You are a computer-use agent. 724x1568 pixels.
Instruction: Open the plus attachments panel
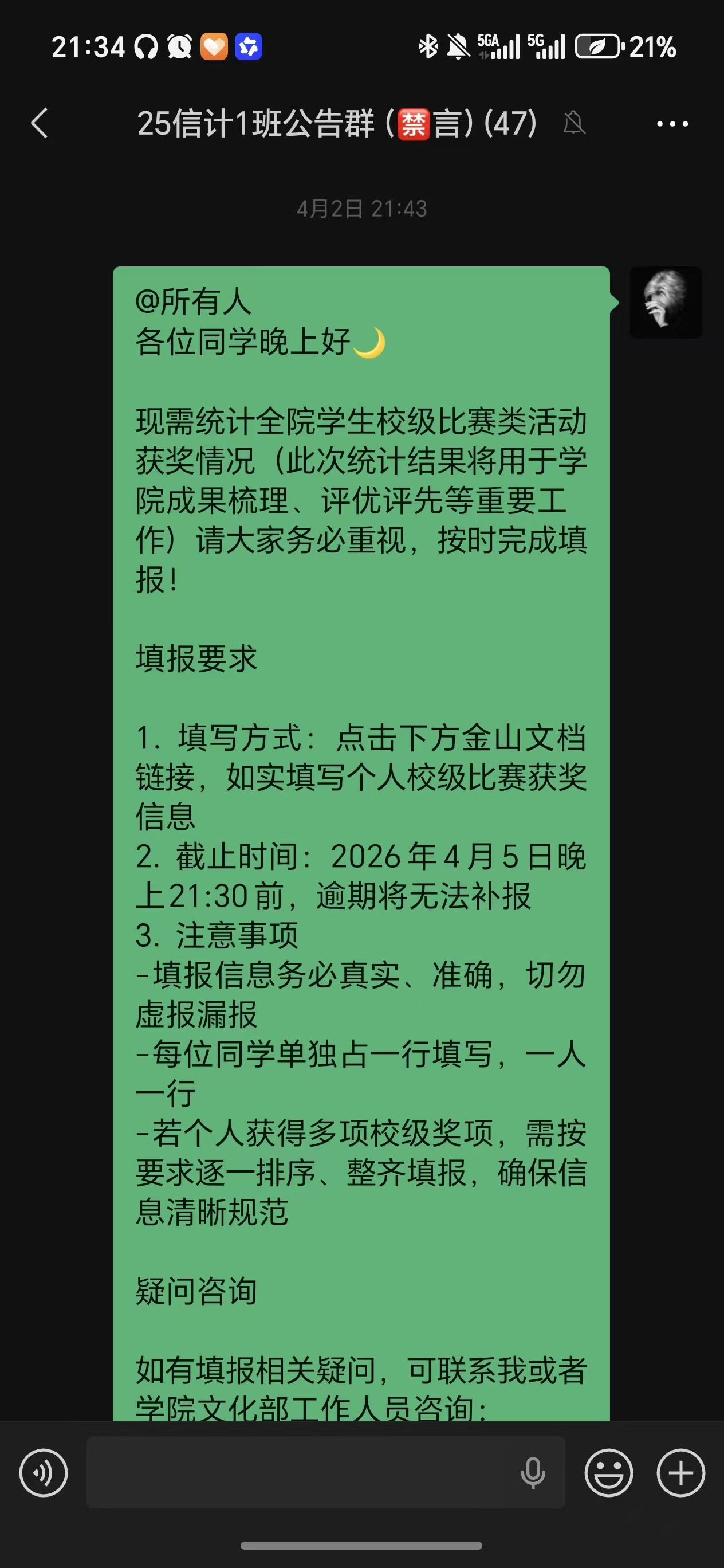(x=680, y=1472)
